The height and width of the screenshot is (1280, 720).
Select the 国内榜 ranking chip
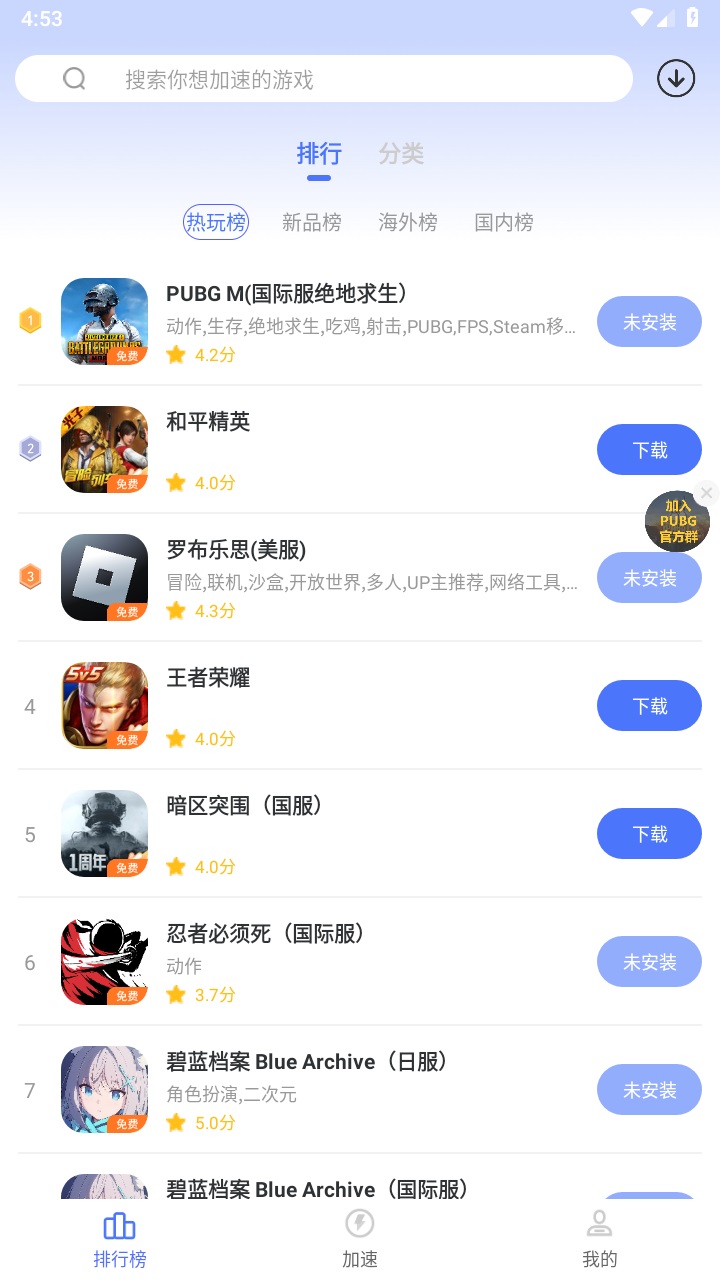tap(504, 222)
